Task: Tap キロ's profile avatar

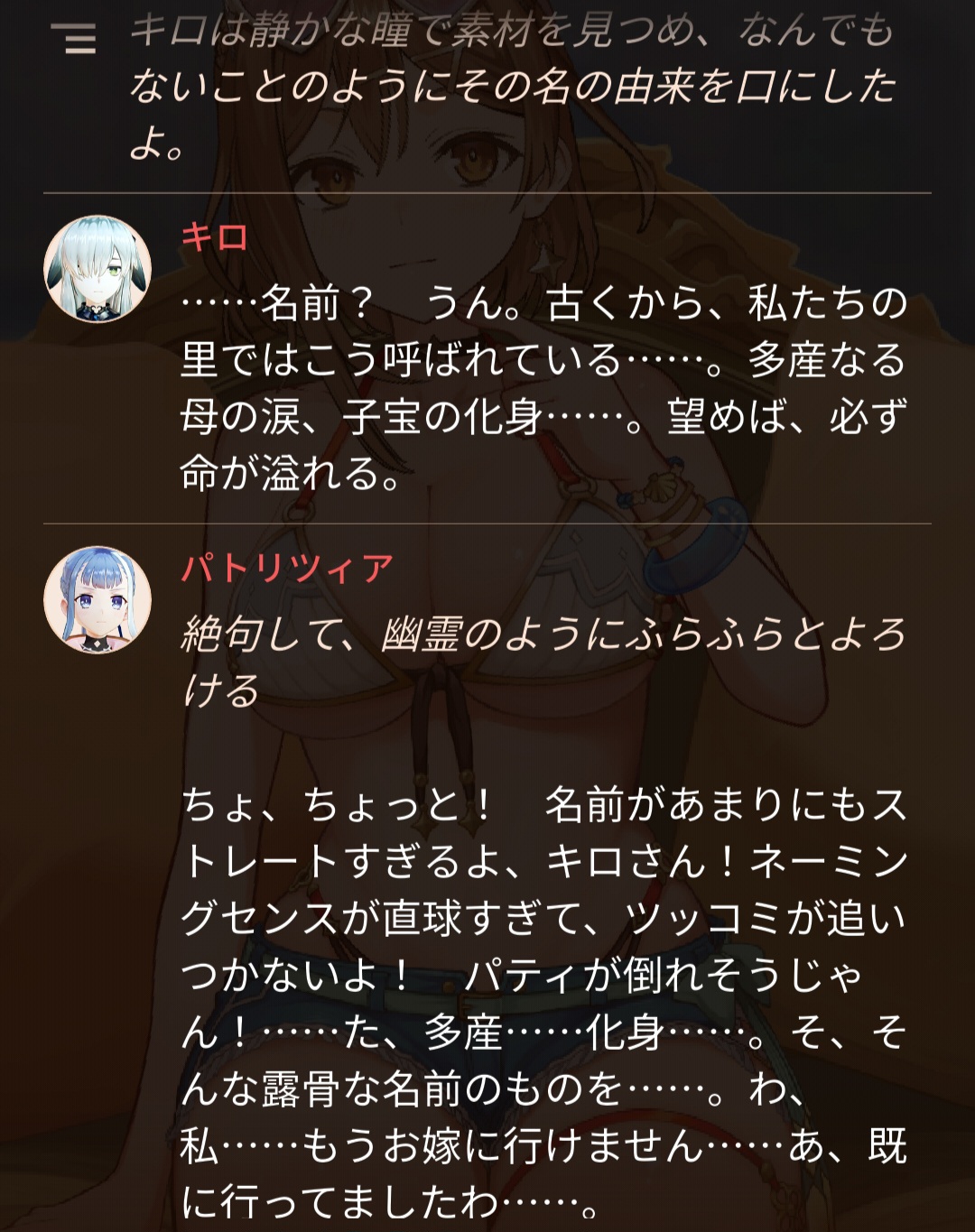Action: tap(97, 268)
